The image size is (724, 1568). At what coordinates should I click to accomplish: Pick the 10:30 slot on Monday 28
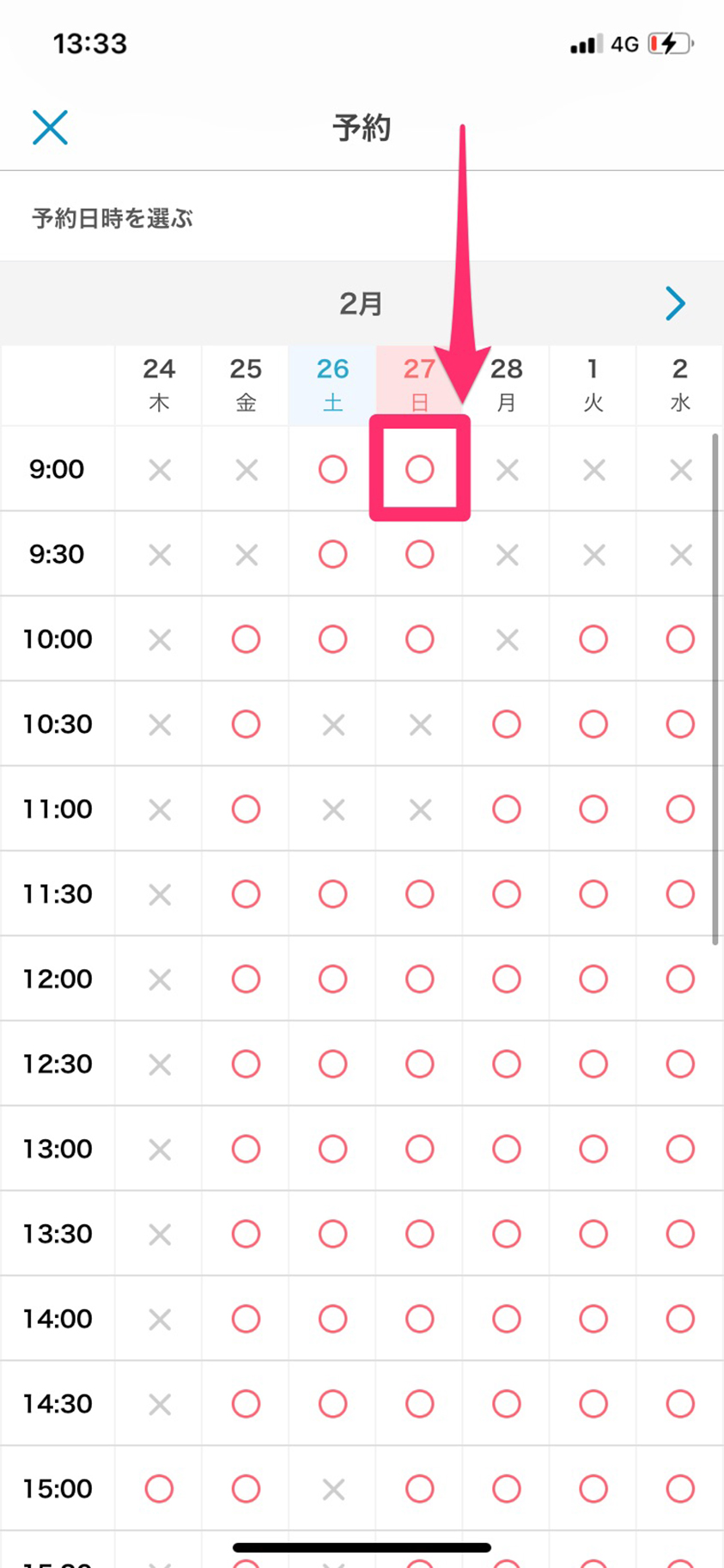507,724
